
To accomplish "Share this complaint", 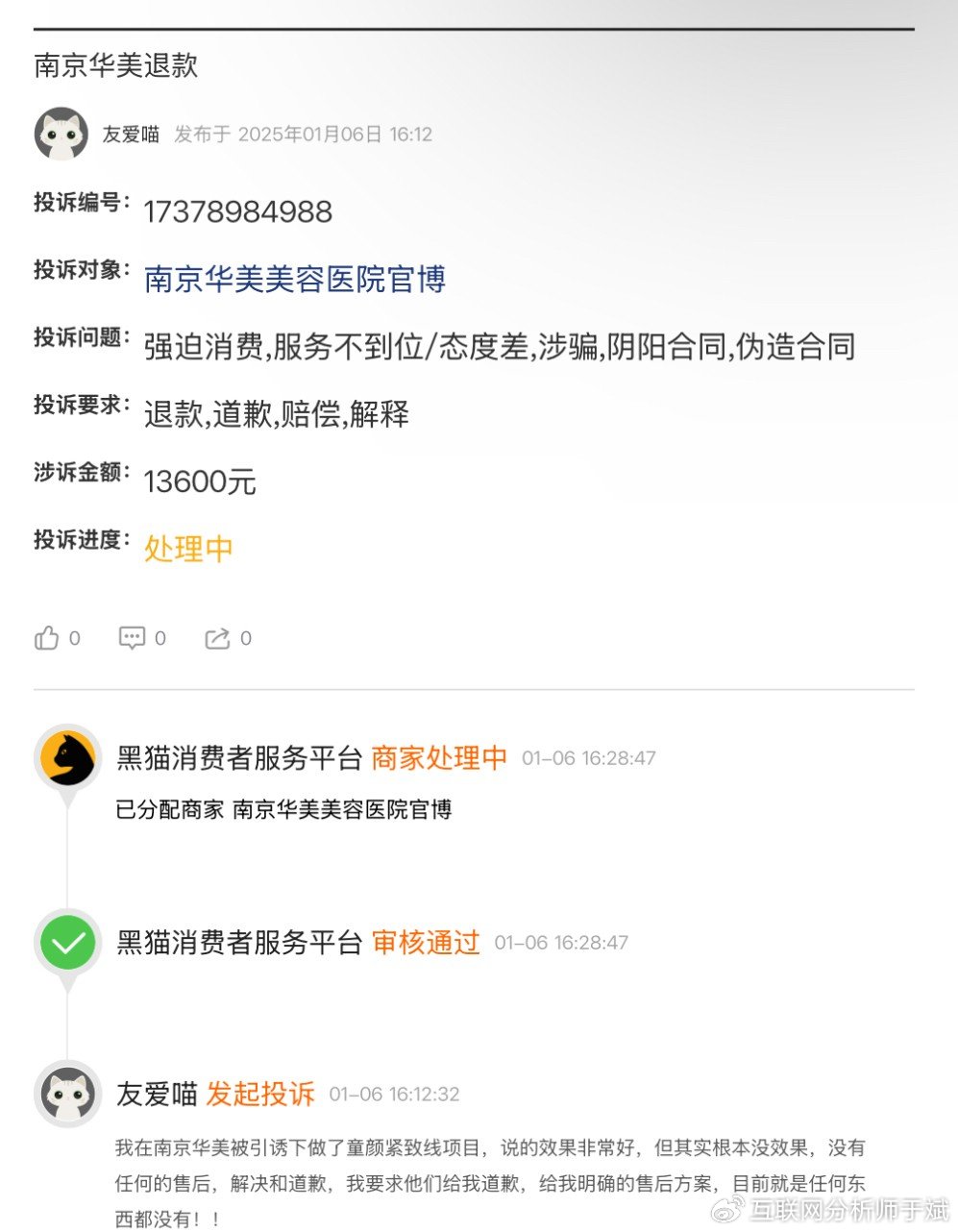I will coord(217,638).
